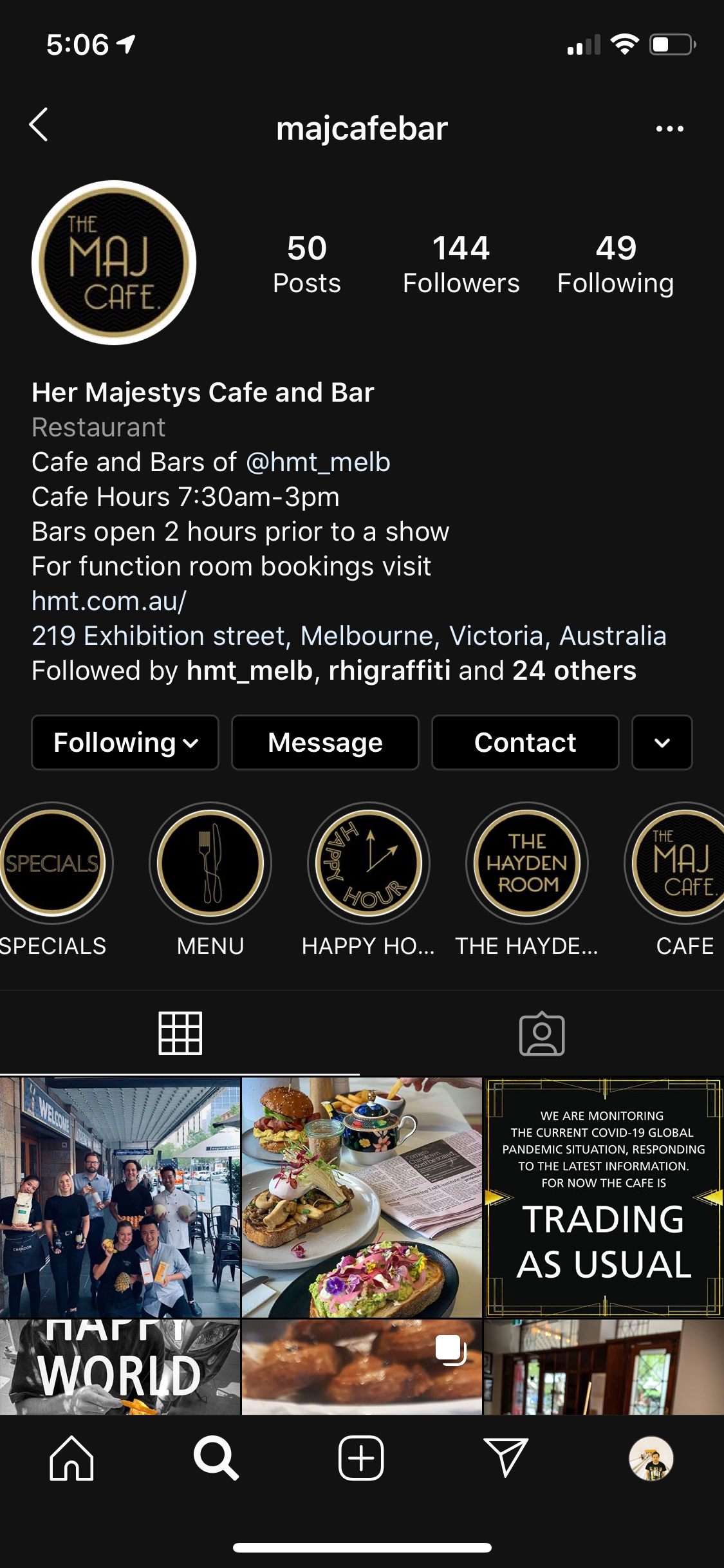This screenshot has width=724, height=1568.
Task: Message majcafebar
Action: [x=325, y=743]
